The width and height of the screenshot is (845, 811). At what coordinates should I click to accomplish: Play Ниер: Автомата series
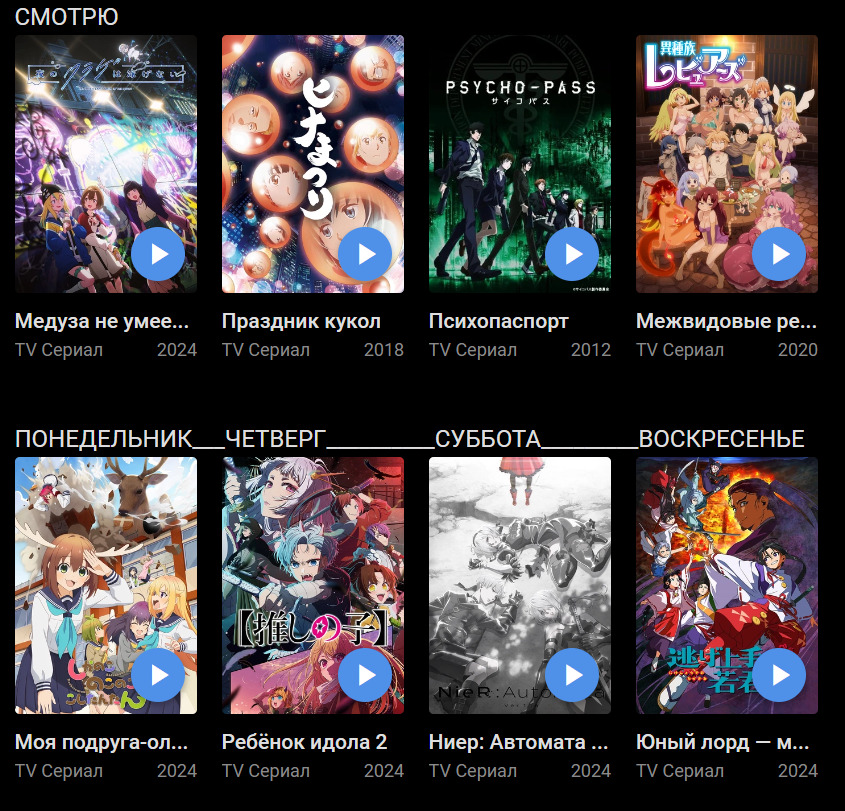coord(572,675)
